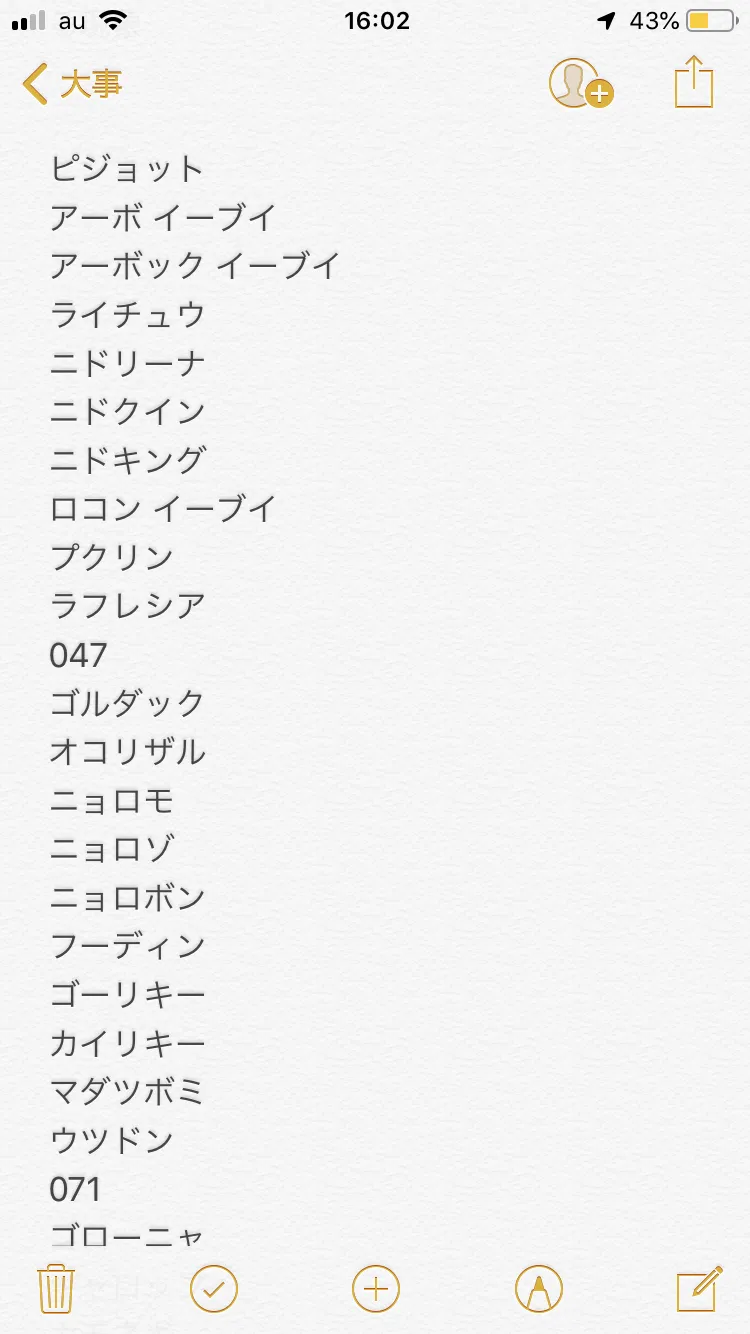This screenshot has width=750, height=1334.
Task: Compose a new note
Action: (x=699, y=1288)
